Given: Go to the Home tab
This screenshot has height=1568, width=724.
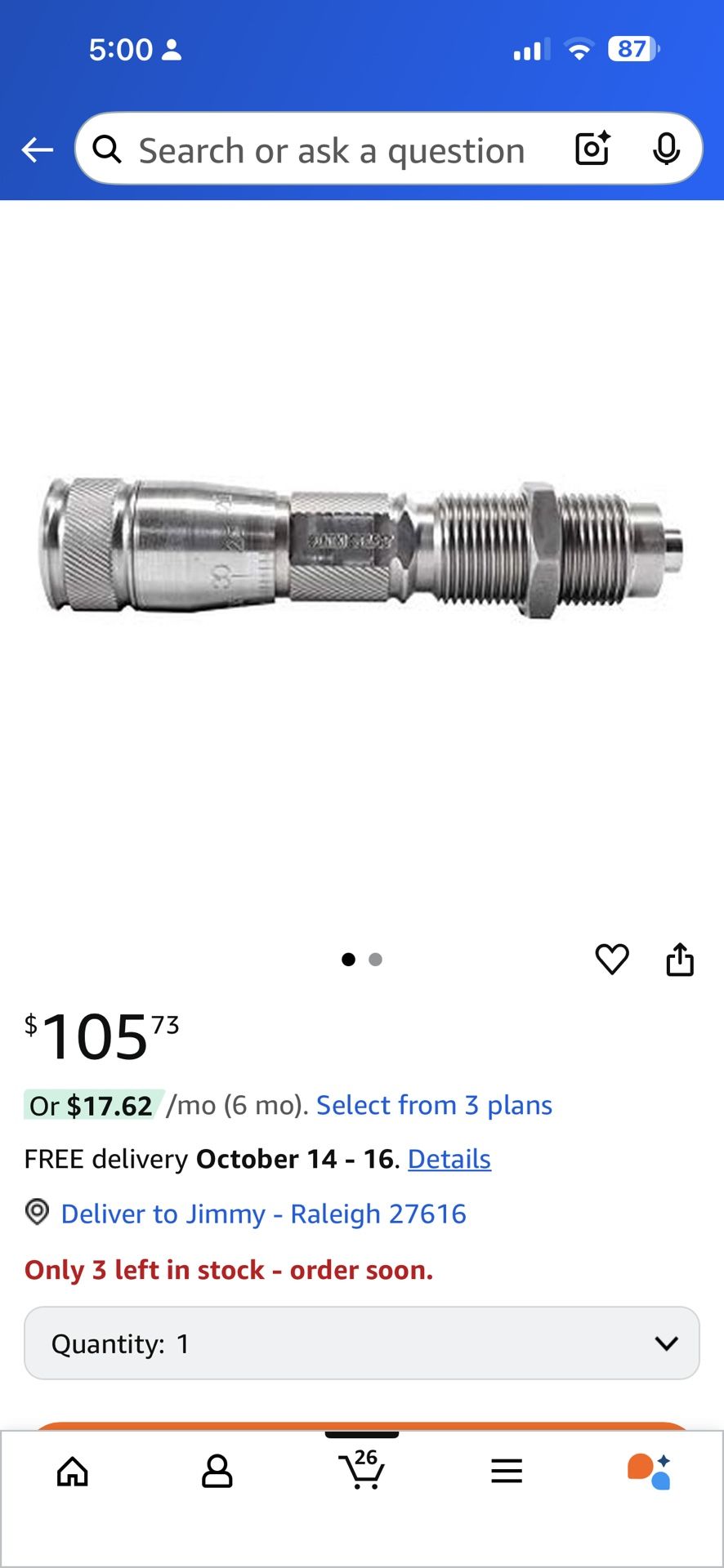Looking at the screenshot, I should (73, 1472).
